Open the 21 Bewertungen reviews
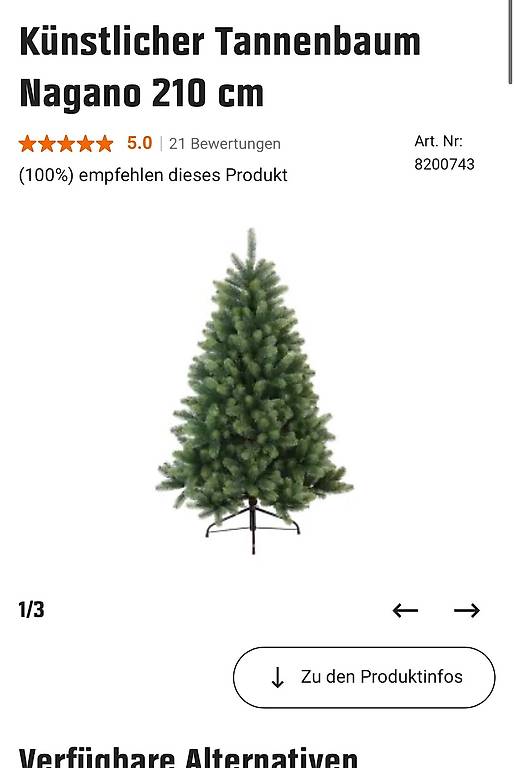This screenshot has height=768, width=514. coord(225,144)
